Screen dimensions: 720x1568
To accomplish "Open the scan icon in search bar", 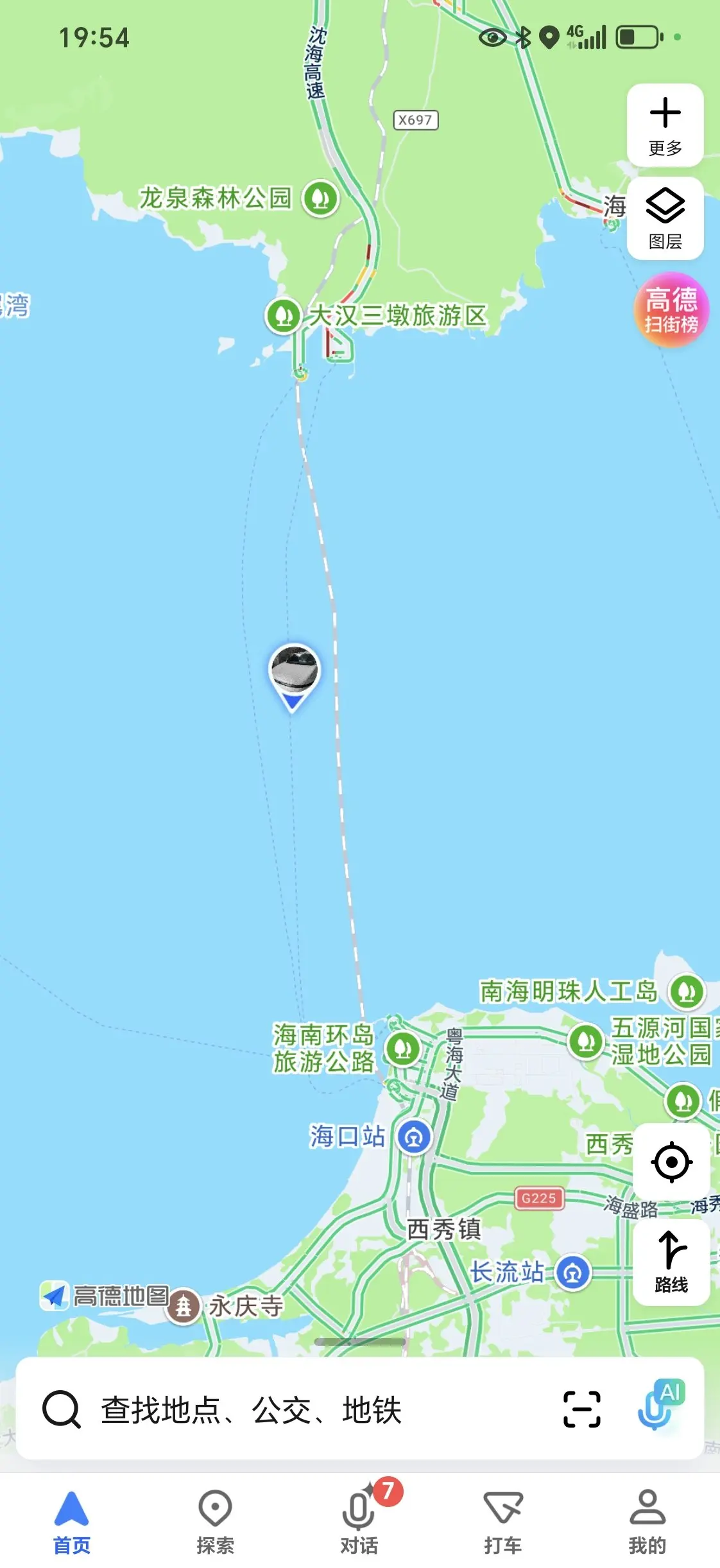I will point(581,1409).
